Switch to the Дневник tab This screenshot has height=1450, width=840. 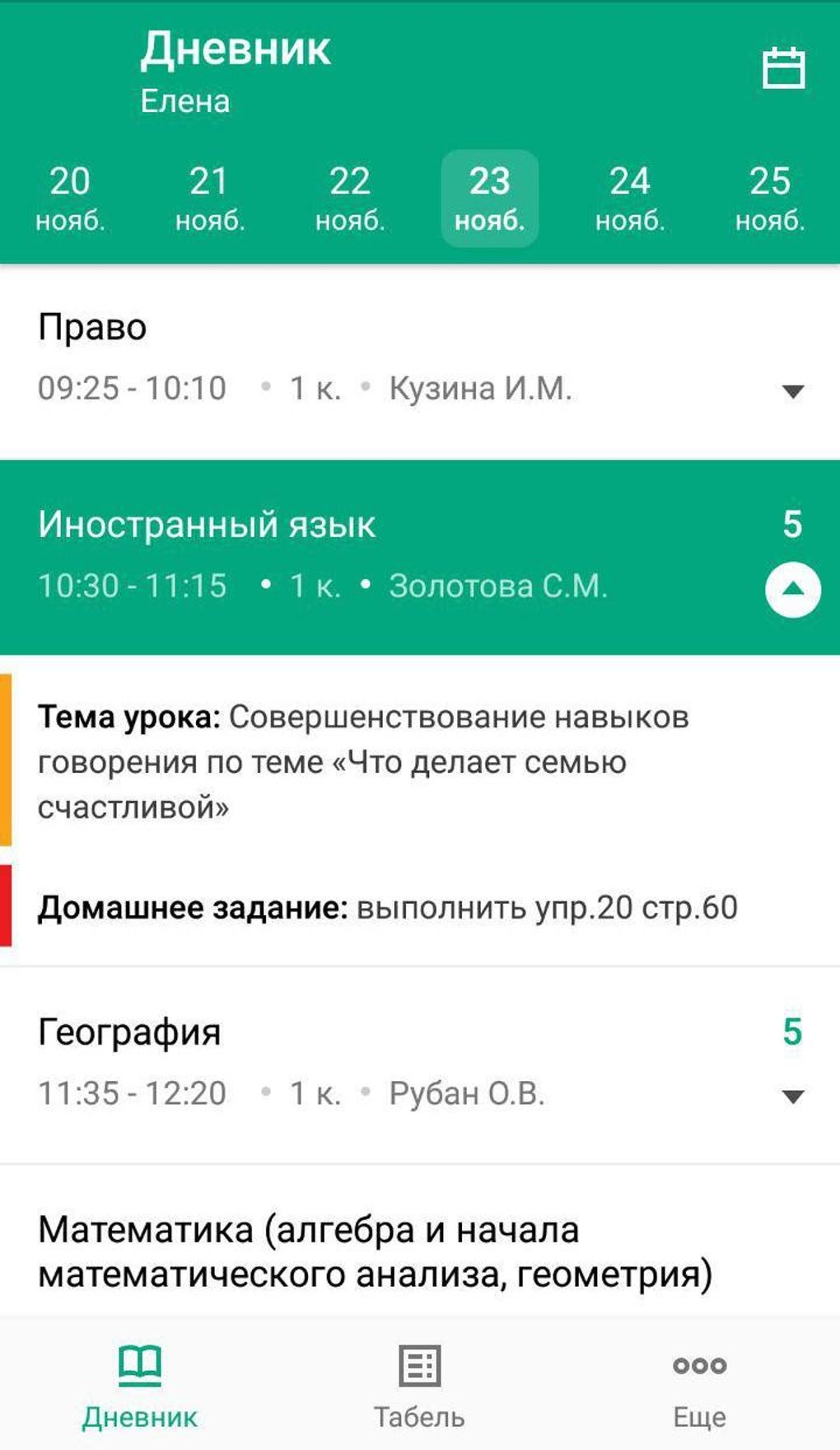click(140, 1386)
